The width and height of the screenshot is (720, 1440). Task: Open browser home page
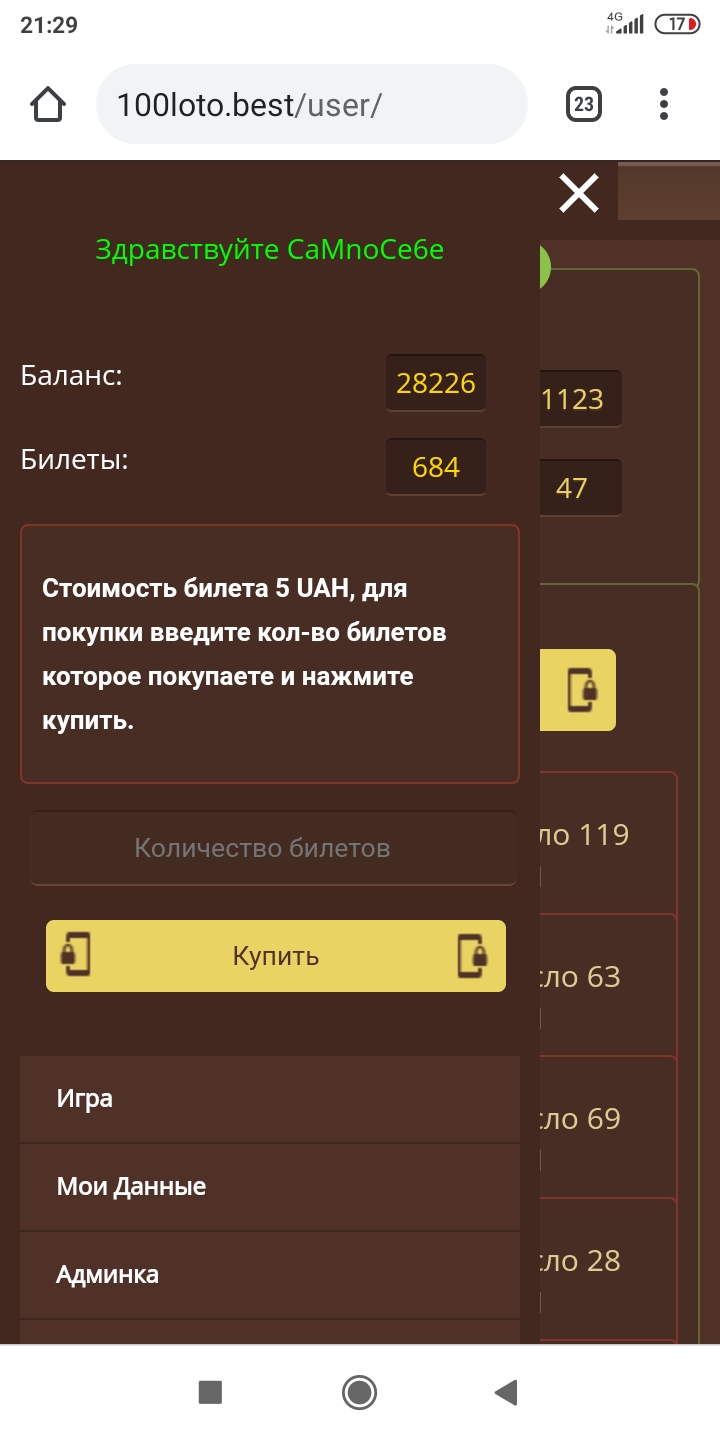pos(48,105)
